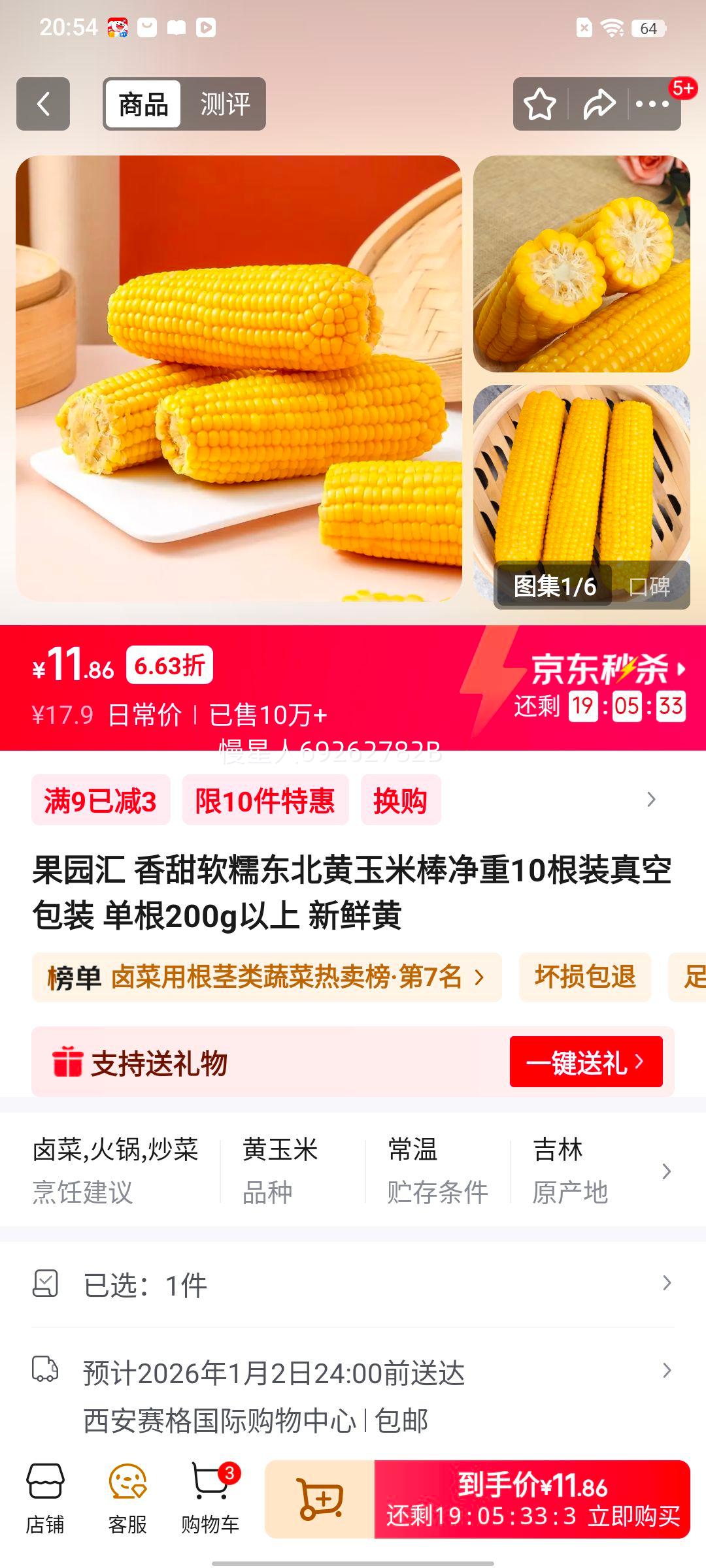Add this corn product to favorites
The image size is (706, 1568).
click(540, 104)
